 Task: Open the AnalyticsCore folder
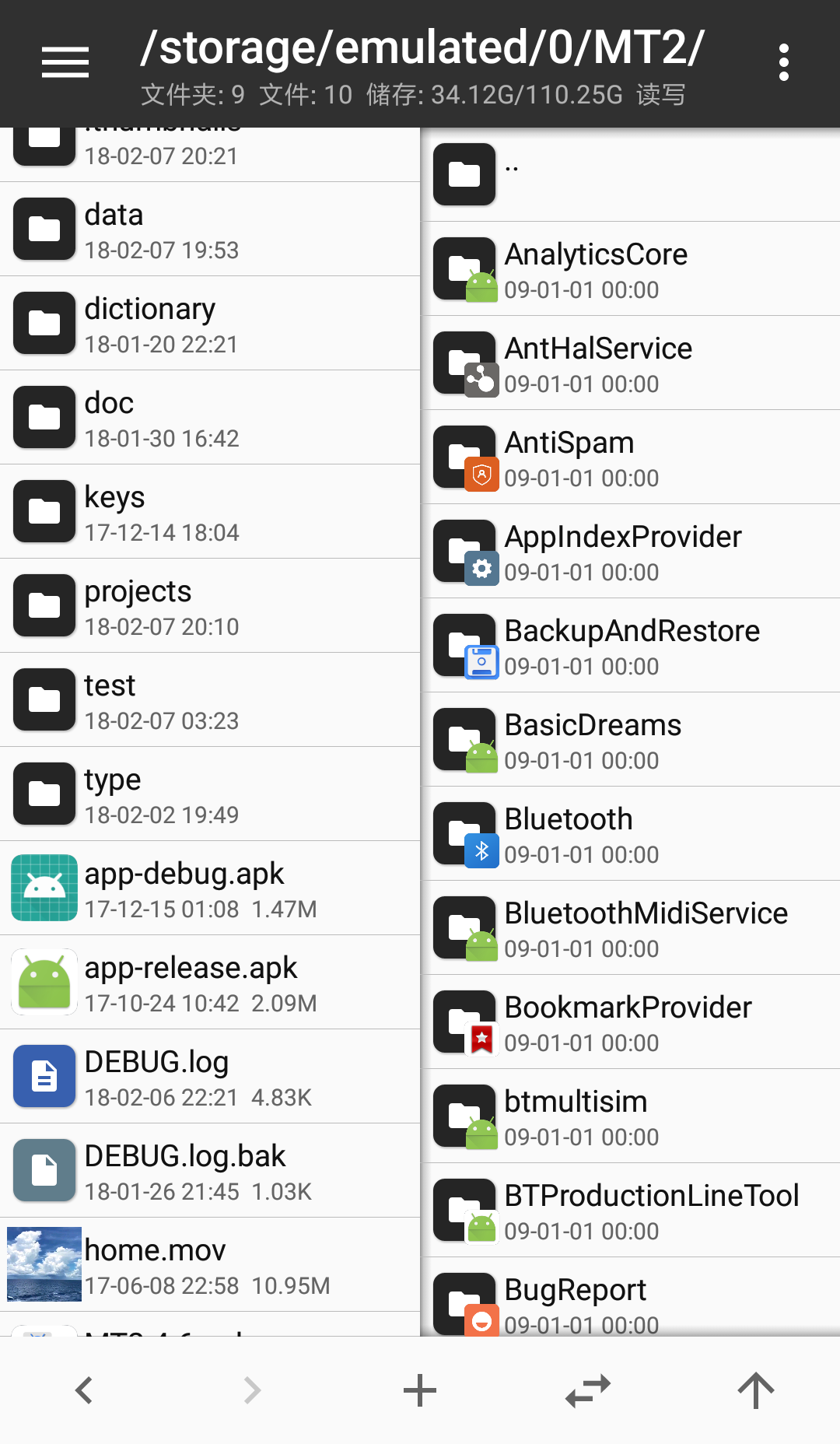click(630, 269)
